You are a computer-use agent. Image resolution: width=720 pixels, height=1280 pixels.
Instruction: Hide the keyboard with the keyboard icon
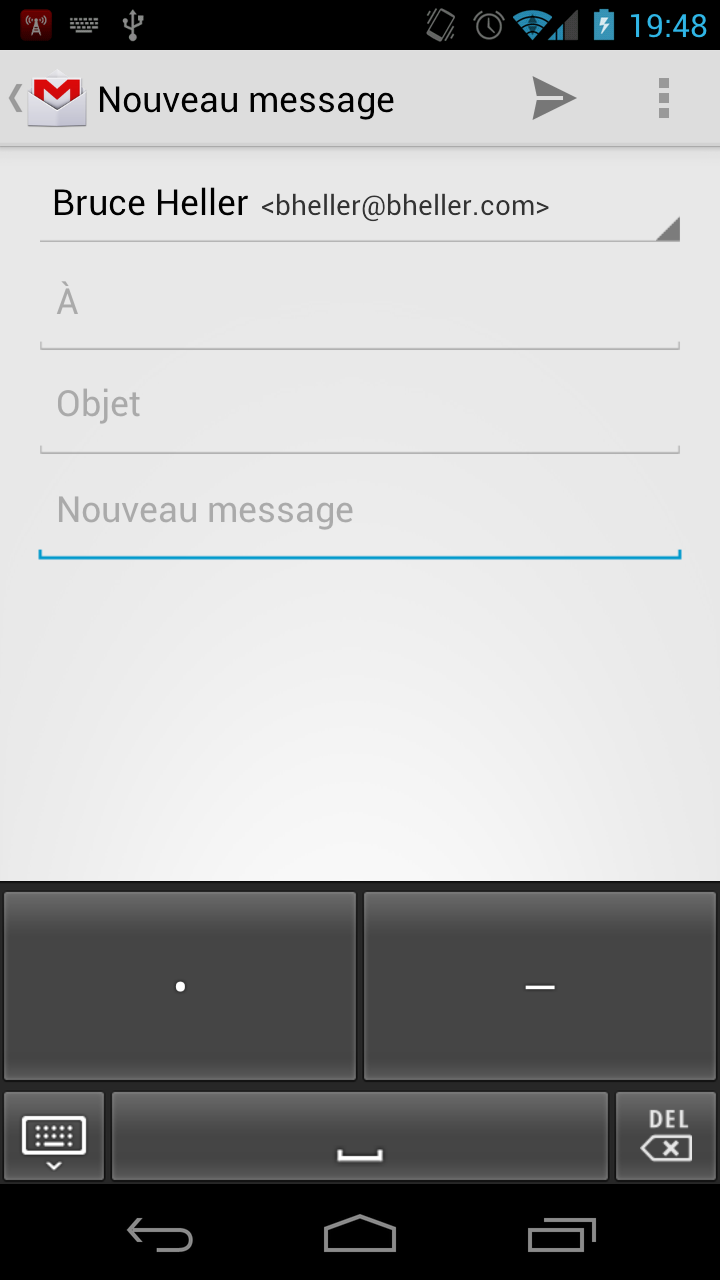tap(54, 1136)
